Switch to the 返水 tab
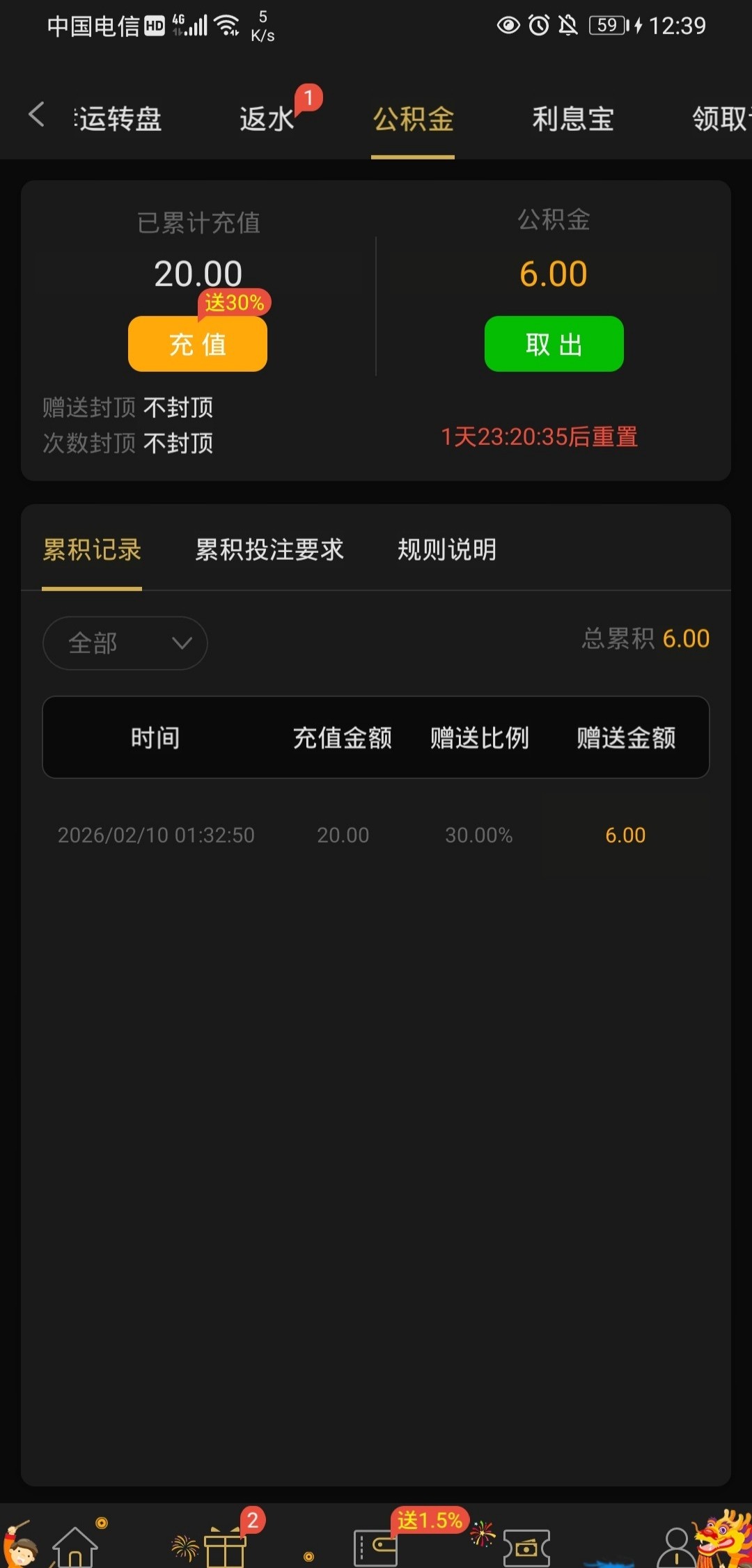The width and height of the screenshot is (752, 1568). 267,119
